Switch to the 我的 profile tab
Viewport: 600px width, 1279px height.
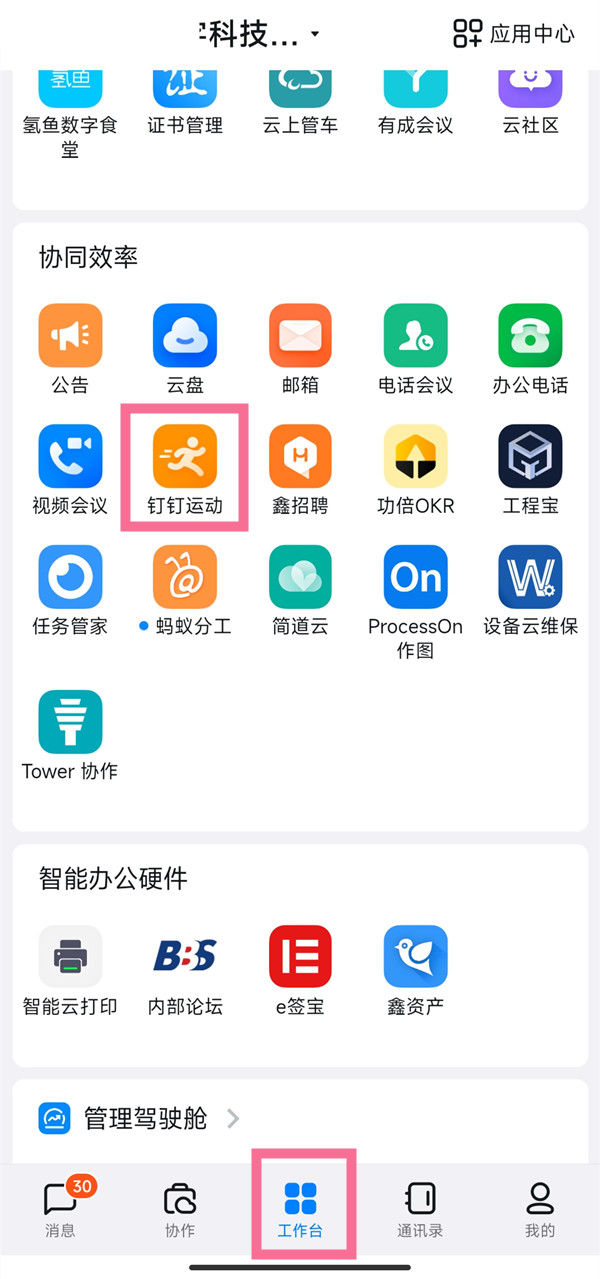[539, 1208]
